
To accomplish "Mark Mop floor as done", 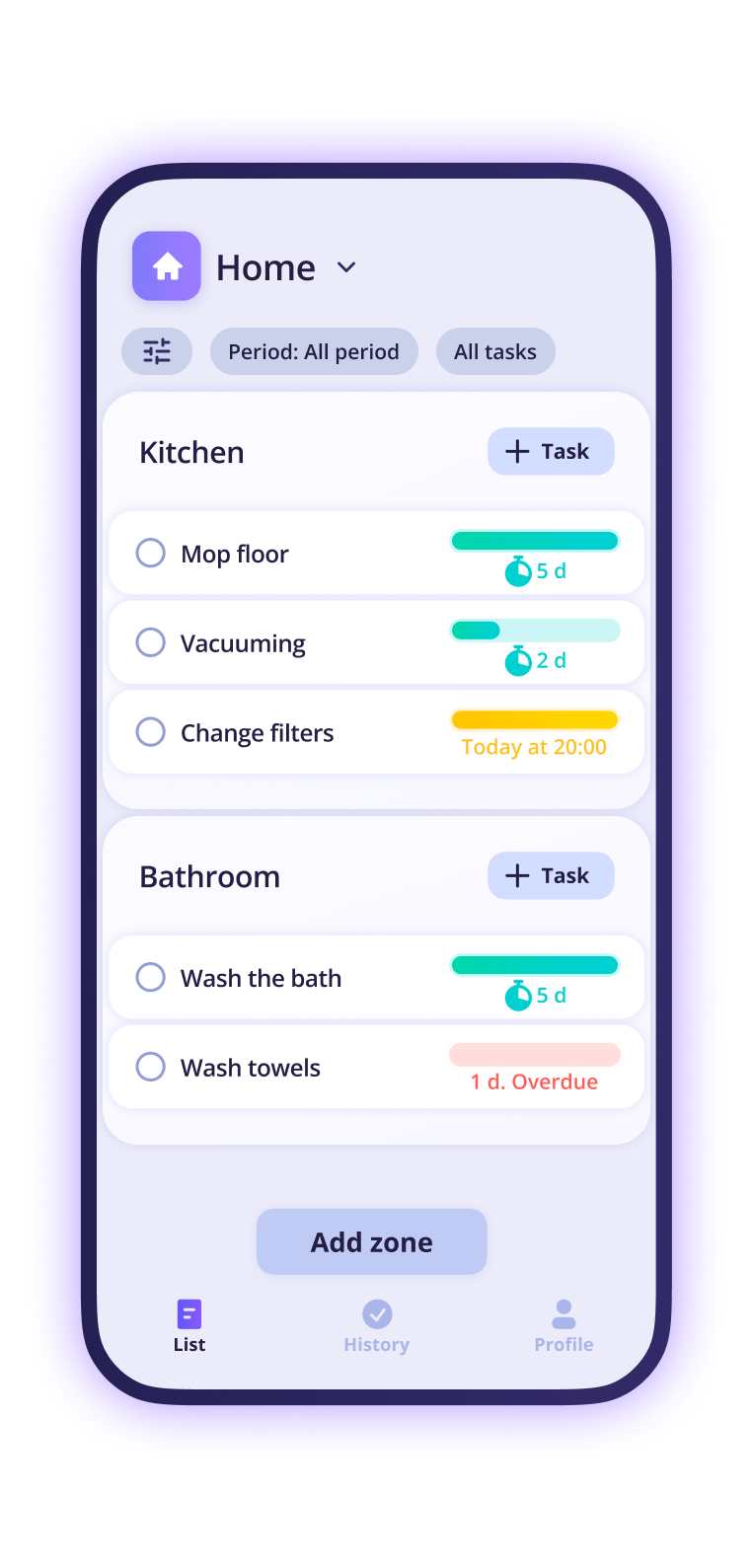I will [150, 553].
